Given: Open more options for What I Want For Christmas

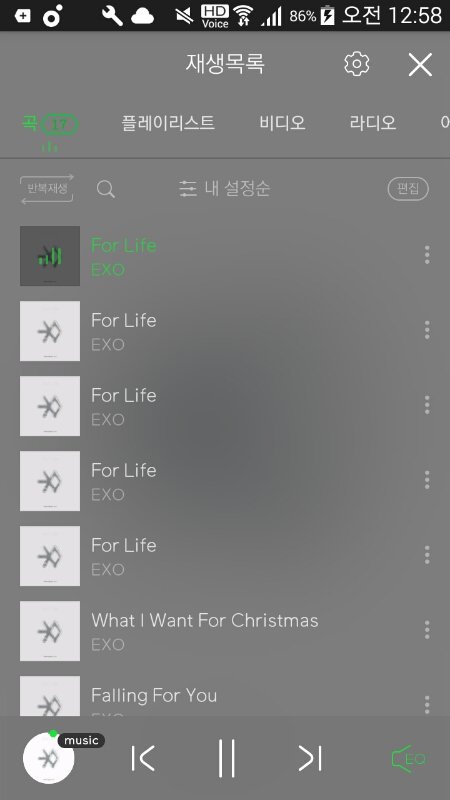Looking at the screenshot, I should [x=427, y=630].
